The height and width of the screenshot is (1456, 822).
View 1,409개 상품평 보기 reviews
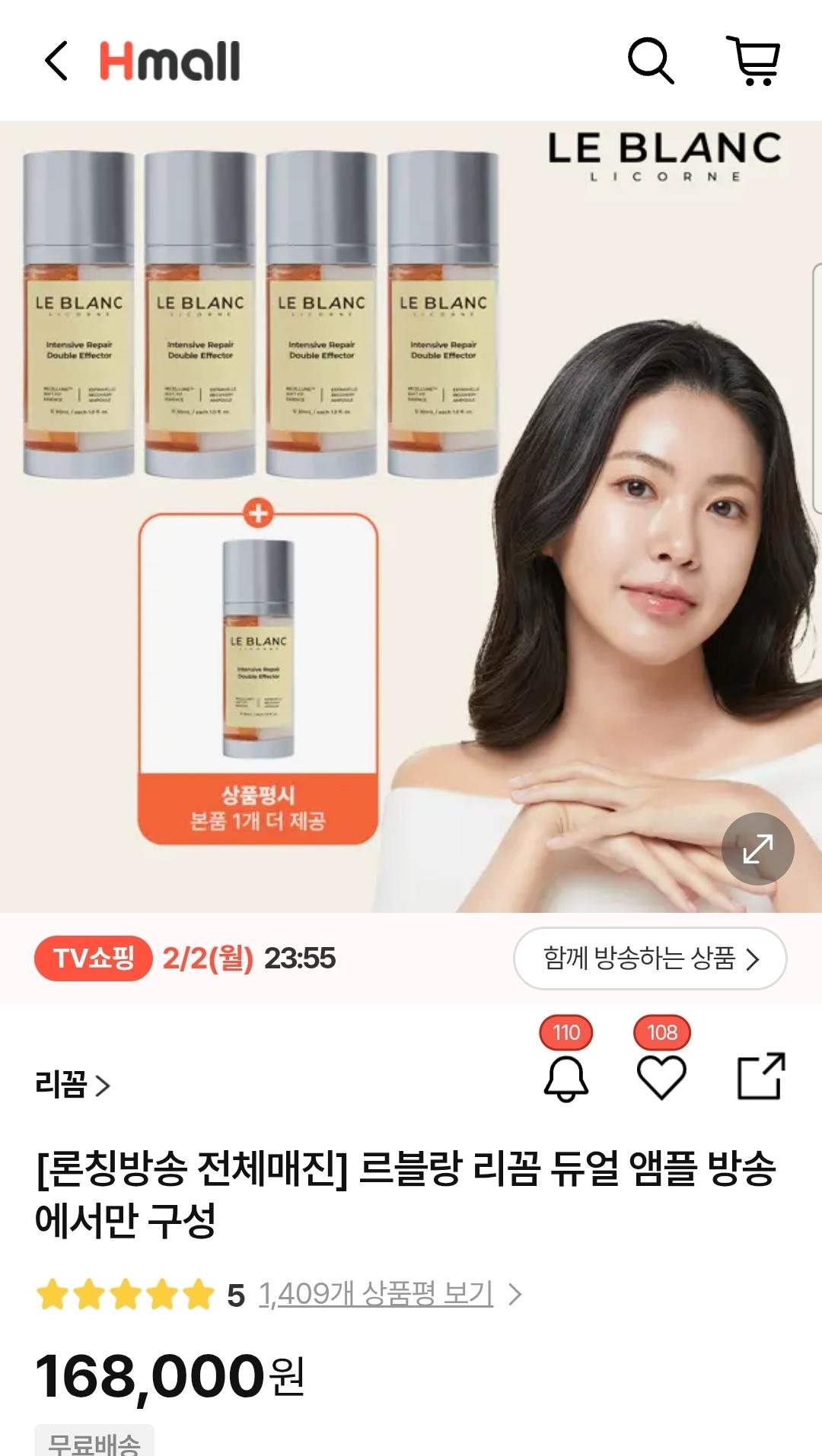[376, 1294]
